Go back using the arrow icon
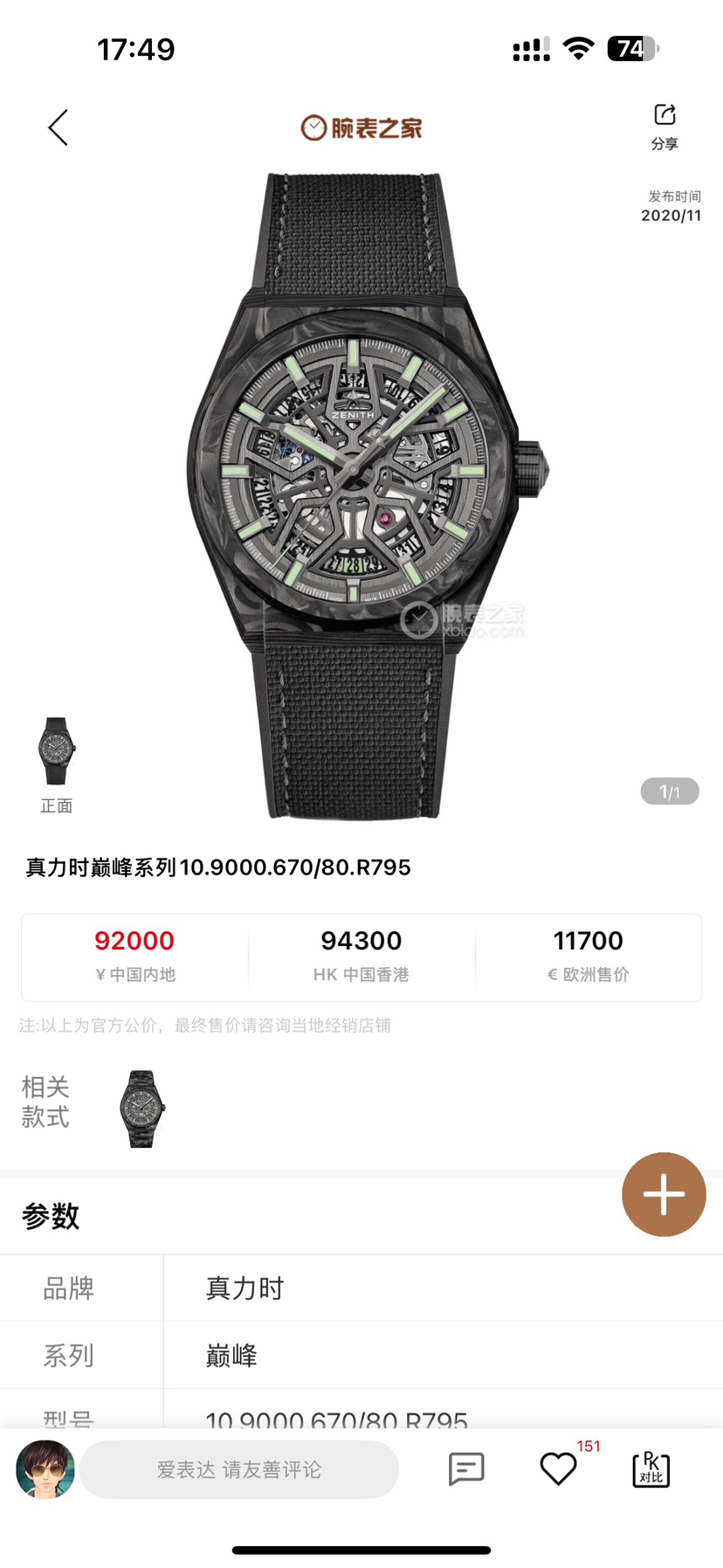The height and width of the screenshot is (1568, 723). (x=58, y=128)
